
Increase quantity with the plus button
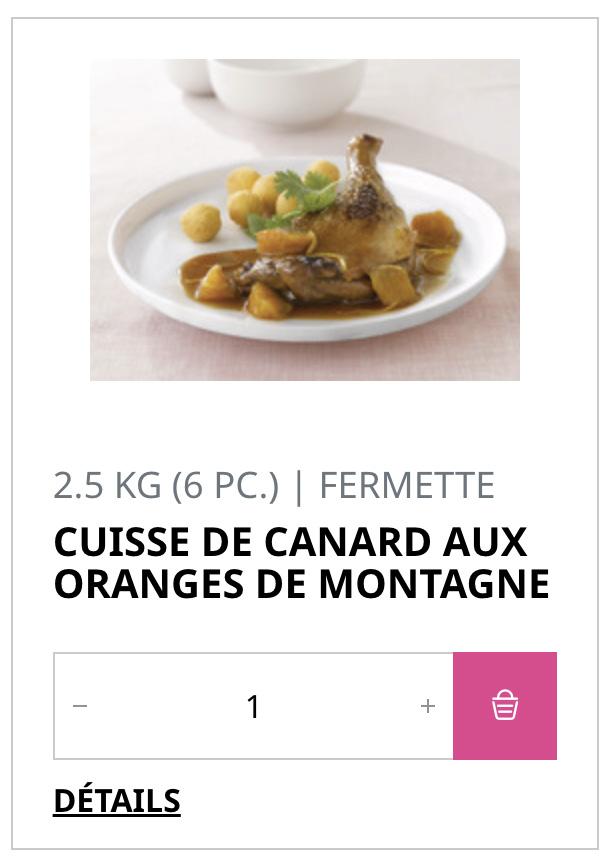pyautogui.click(x=428, y=706)
